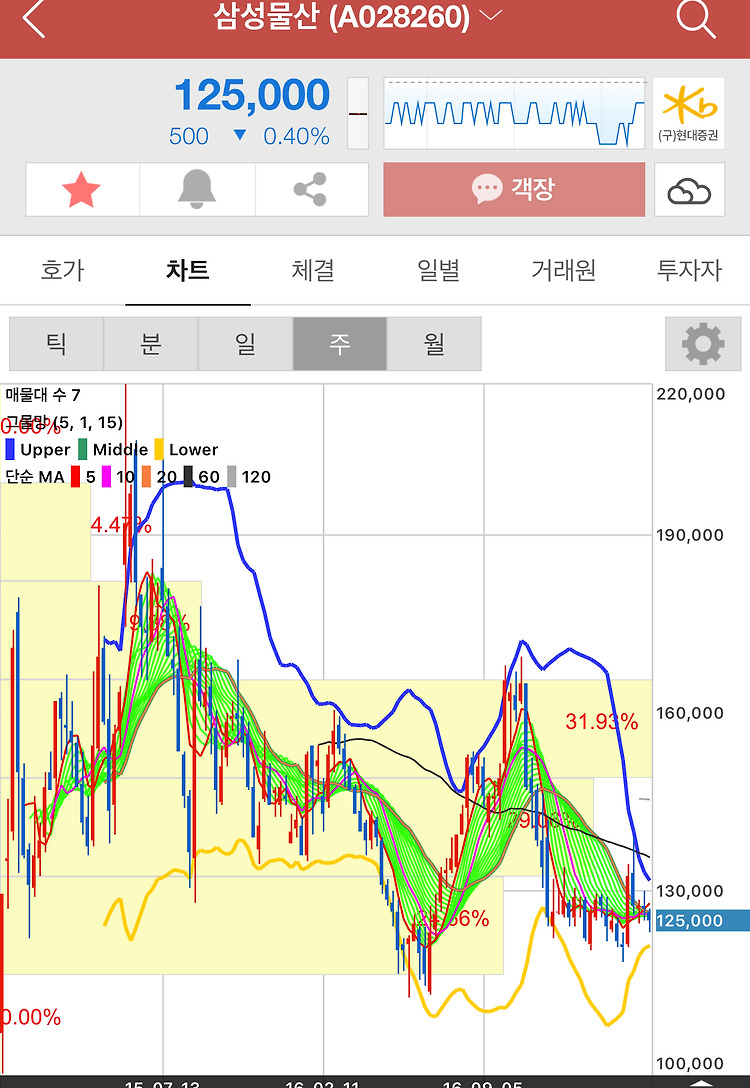Switch to the 체결 tab
Viewport: 750px width, 1088px height.
coord(313,270)
